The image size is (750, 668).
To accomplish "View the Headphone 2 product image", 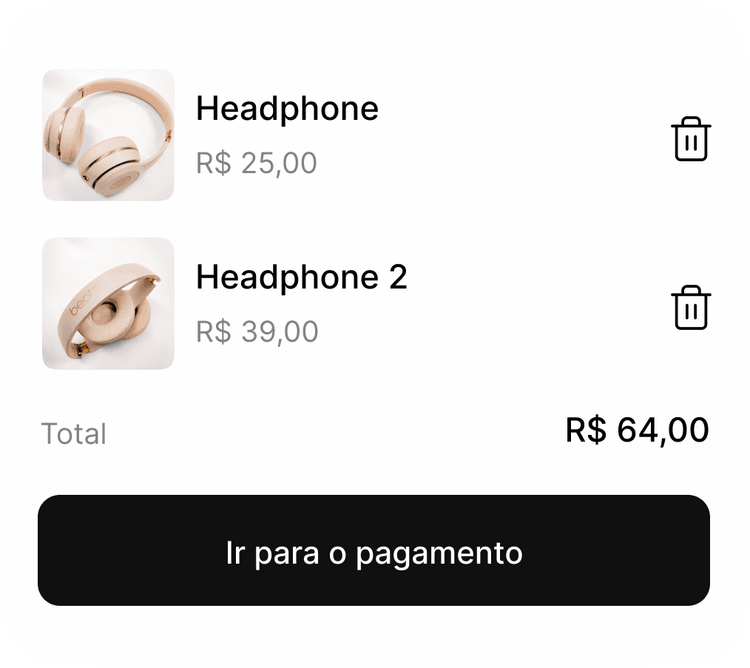I will click(108, 303).
